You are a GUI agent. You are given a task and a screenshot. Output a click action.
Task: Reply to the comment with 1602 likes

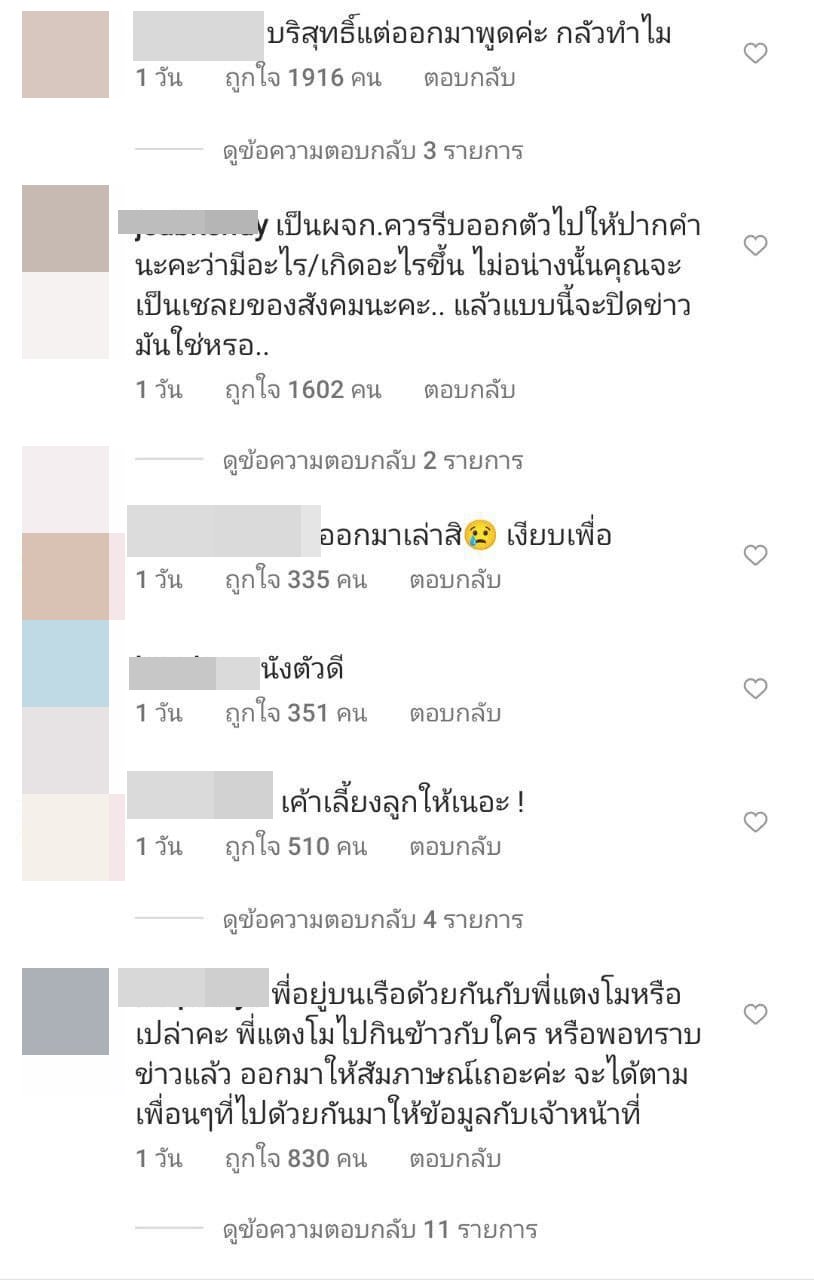[469, 390]
